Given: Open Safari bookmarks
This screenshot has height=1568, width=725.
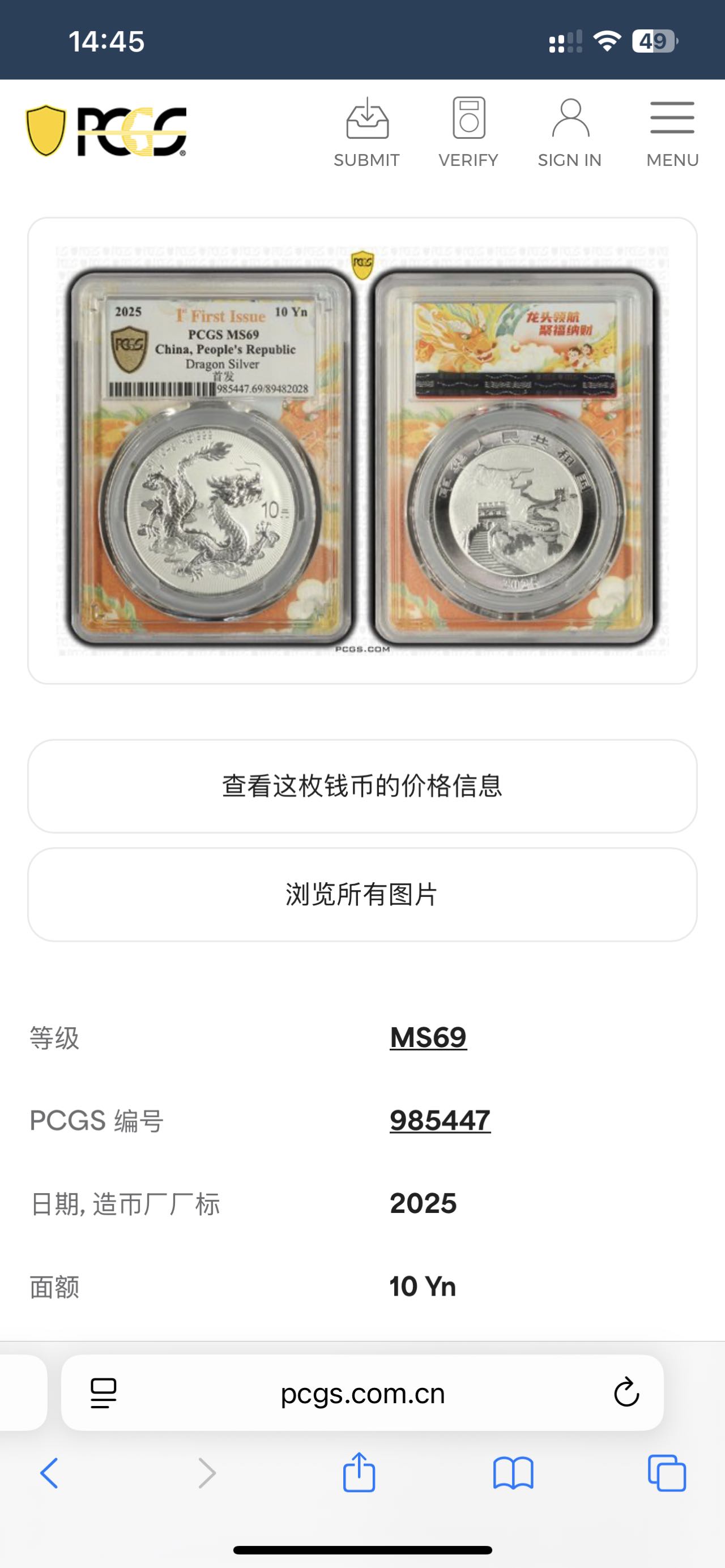Looking at the screenshot, I should coord(513,1473).
